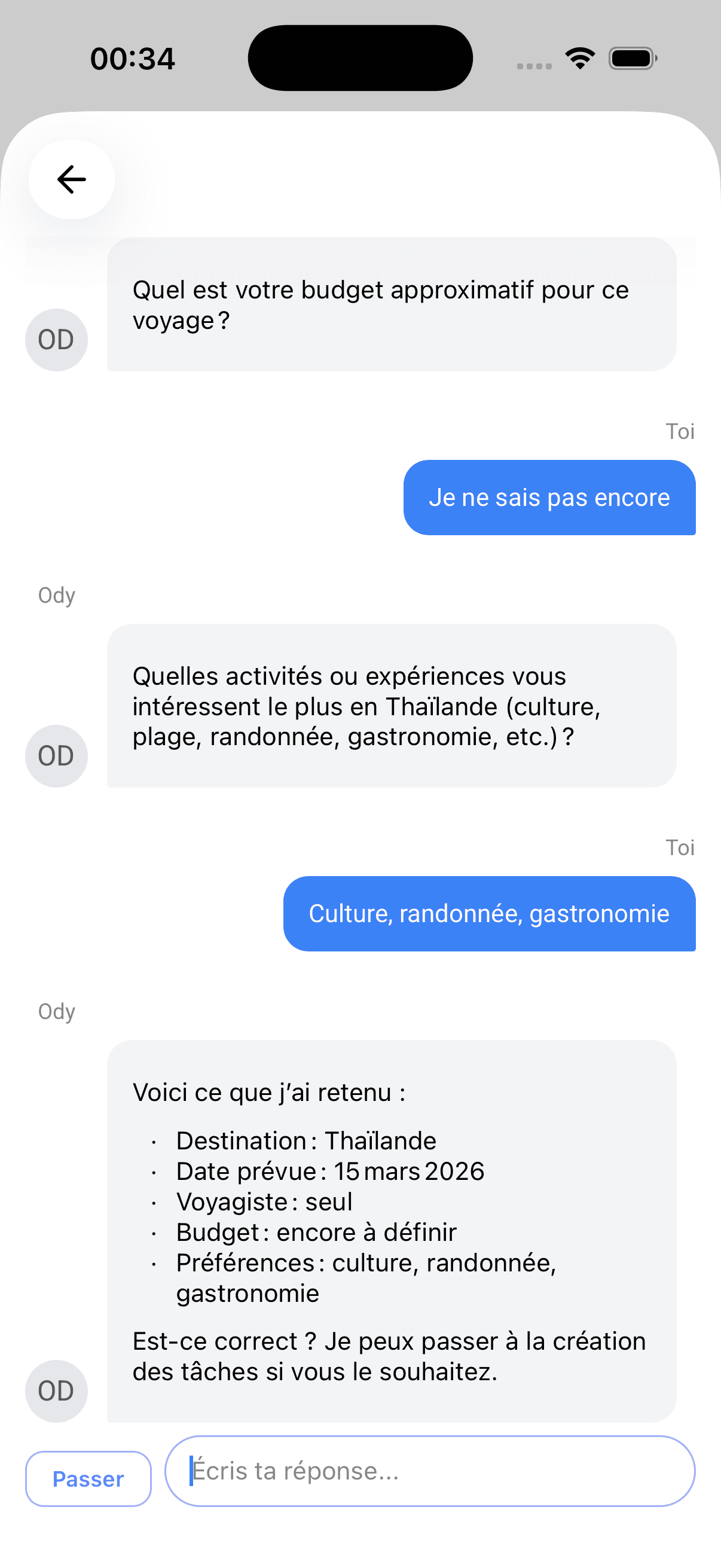The height and width of the screenshot is (1568, 721).
Task: Tap the OD avatar beside the activities question
Action: click(x=56, y=755)
